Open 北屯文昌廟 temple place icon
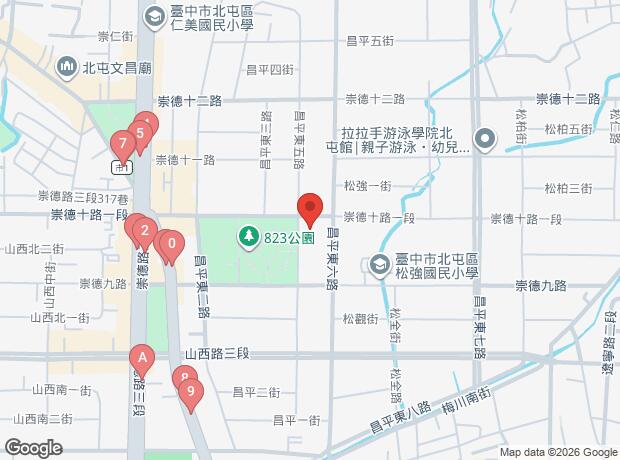Screen dimensions: 620x460 click(x=67, y=67)
